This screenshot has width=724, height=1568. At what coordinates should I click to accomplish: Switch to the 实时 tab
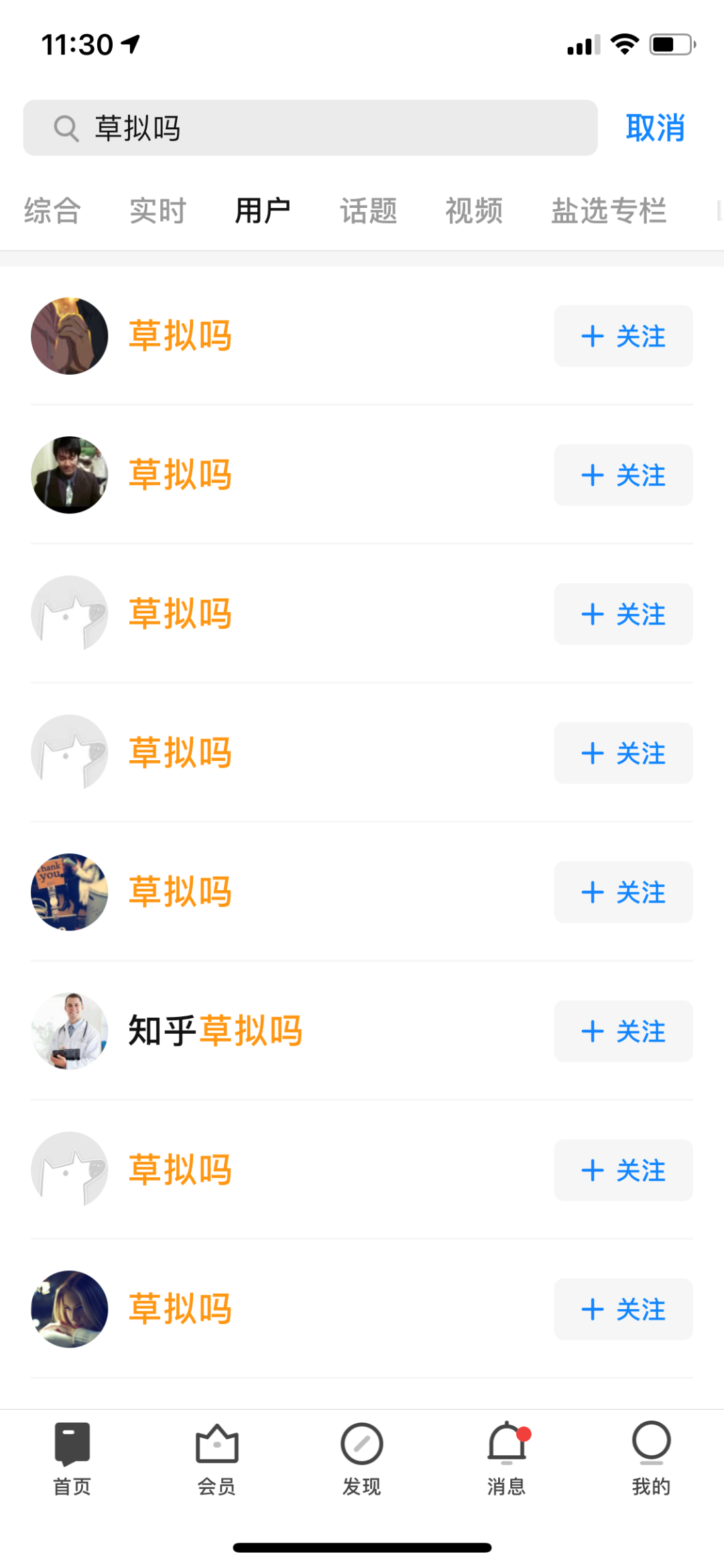[158, 211]
